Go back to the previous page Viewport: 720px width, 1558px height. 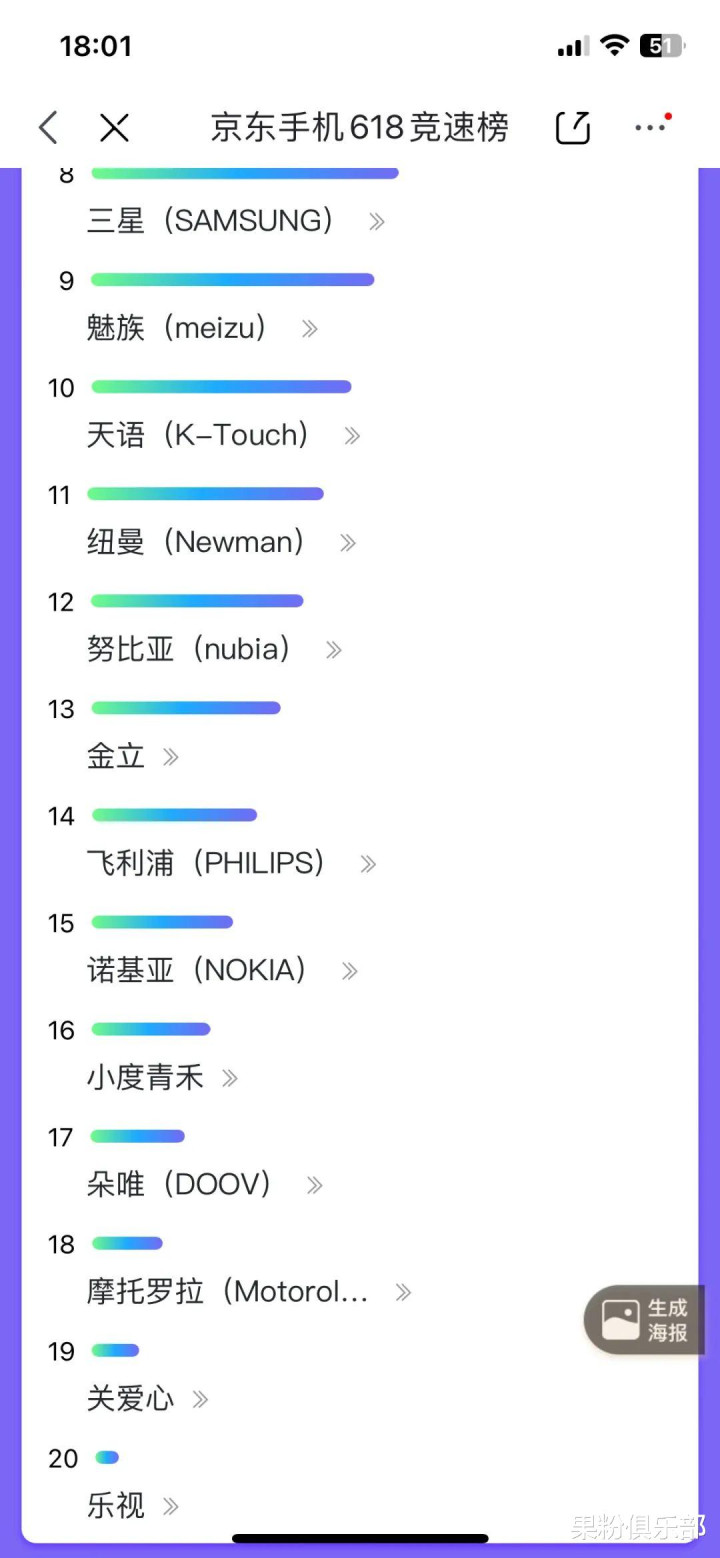(x=48, y=128)
